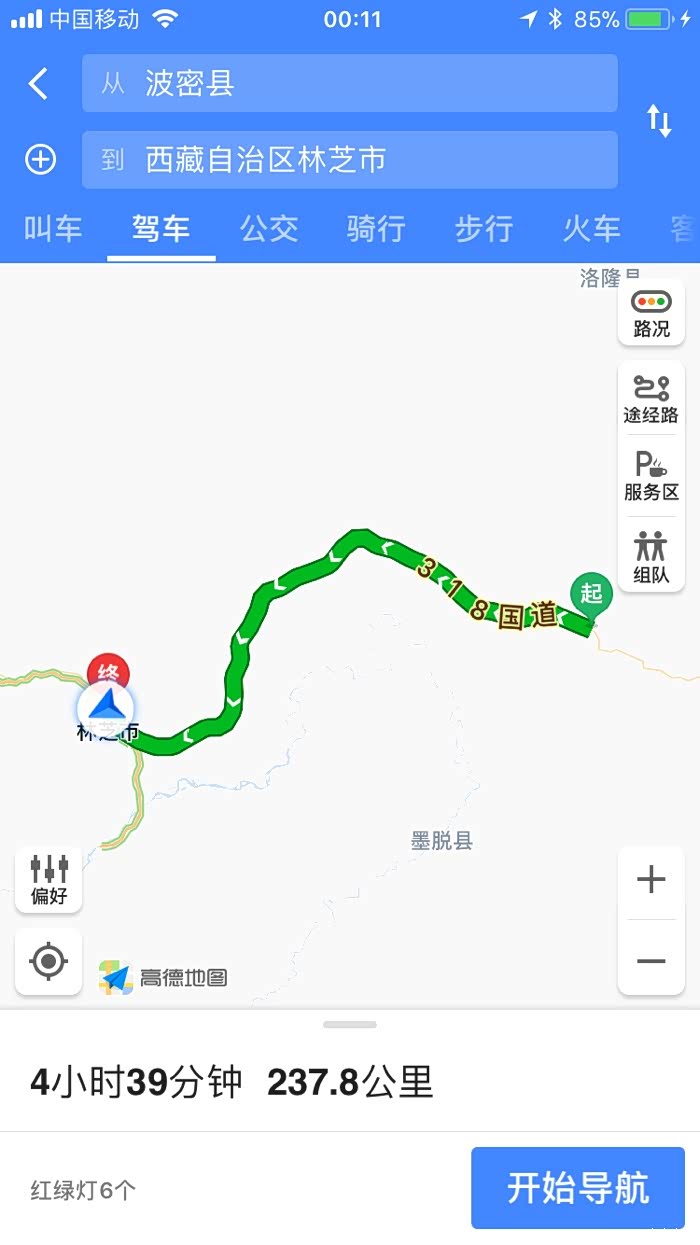Add a waypoint with the plus circle
The image size is (700, 1245).
coord(40,160)
